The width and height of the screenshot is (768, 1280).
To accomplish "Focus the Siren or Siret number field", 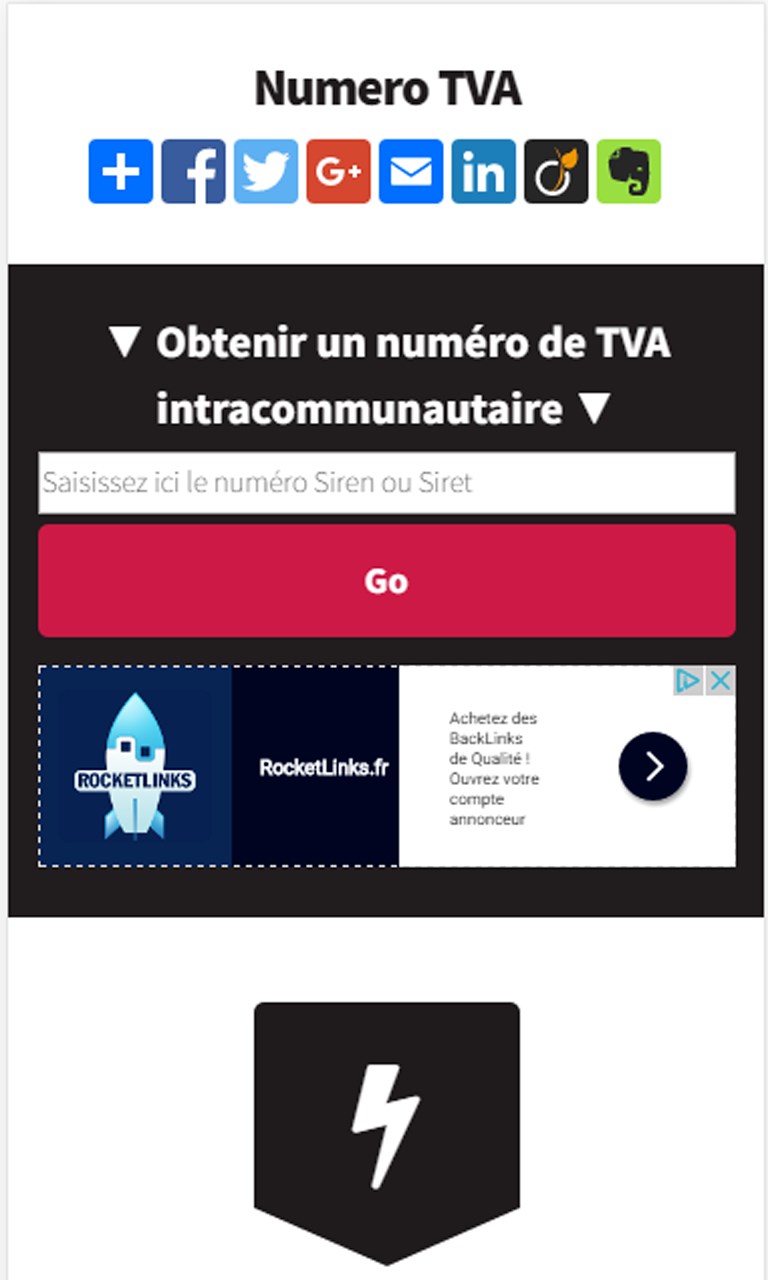I will click(386, 483).
